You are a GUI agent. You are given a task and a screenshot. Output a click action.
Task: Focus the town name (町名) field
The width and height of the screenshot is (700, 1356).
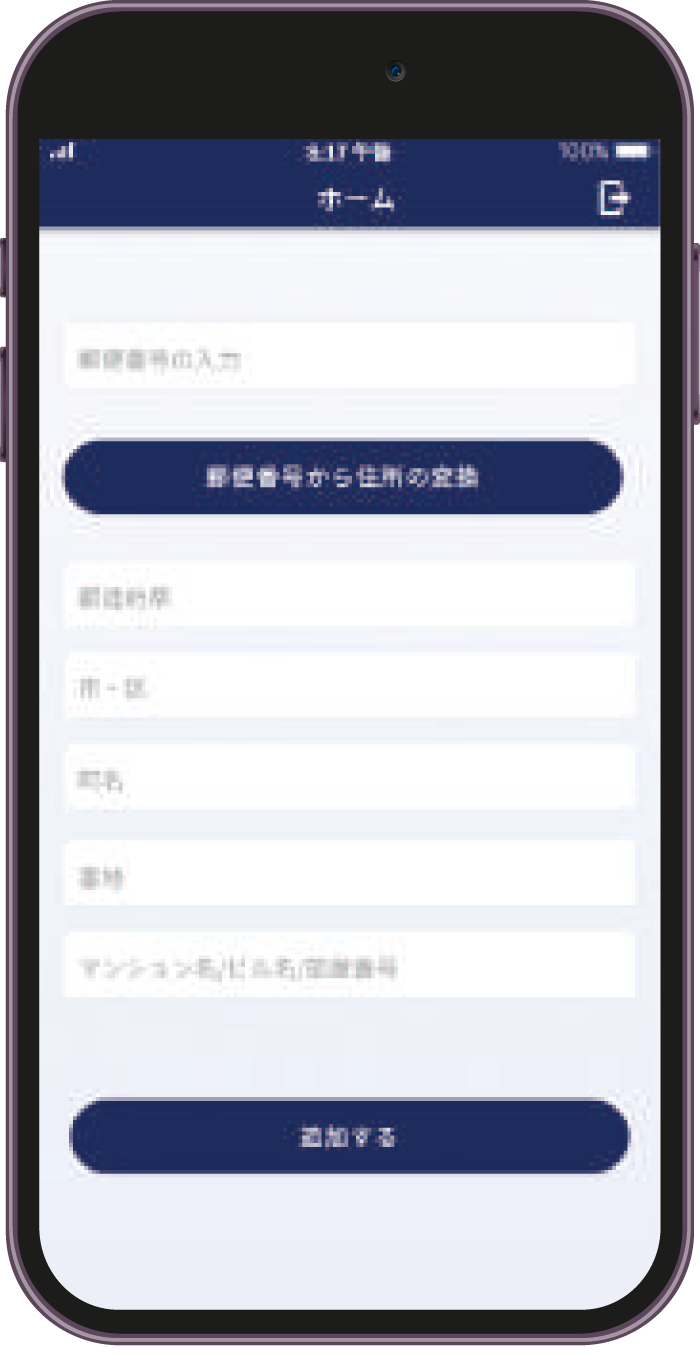349,778
